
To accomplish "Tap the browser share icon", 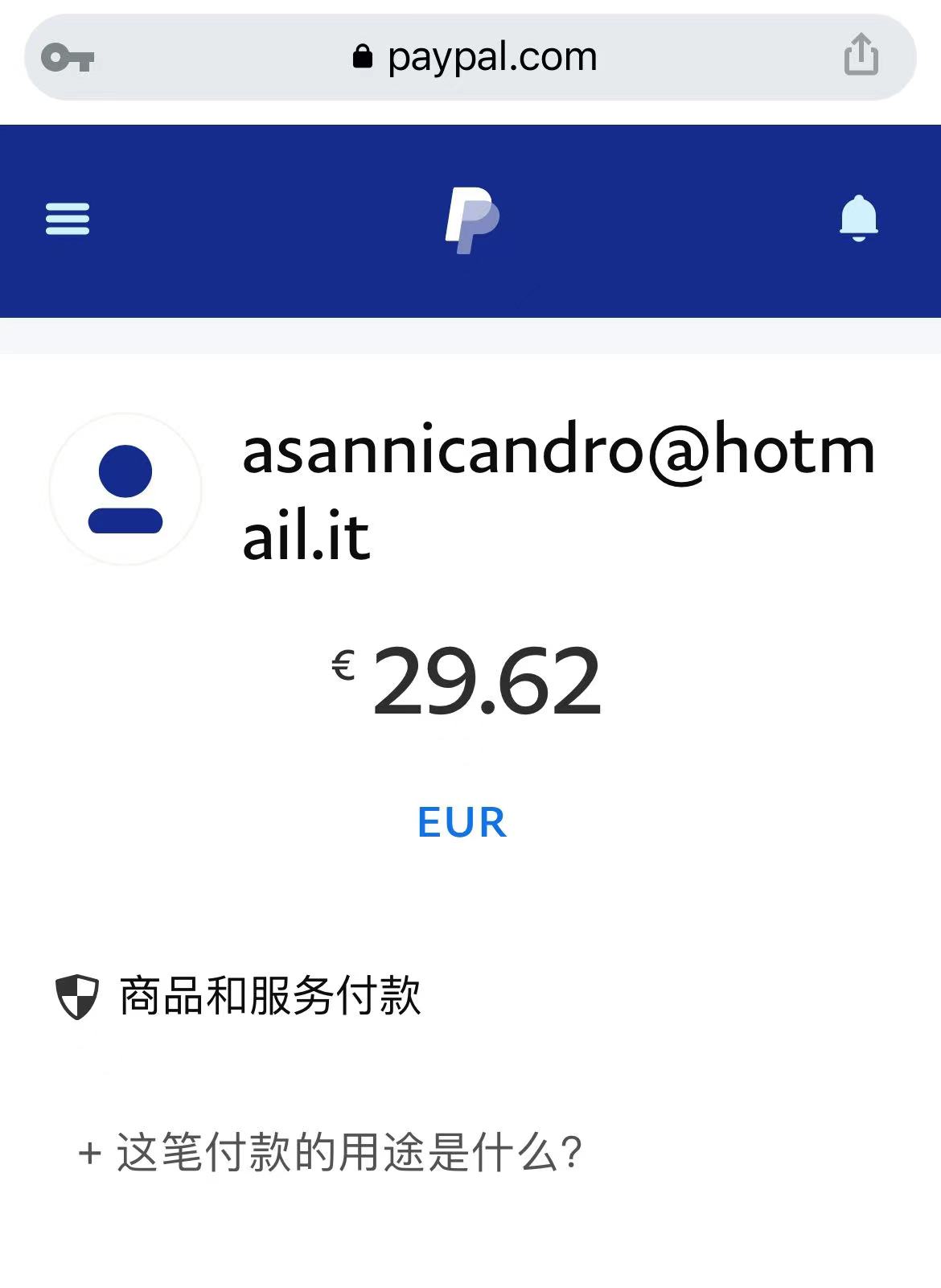I will [861, 56].
